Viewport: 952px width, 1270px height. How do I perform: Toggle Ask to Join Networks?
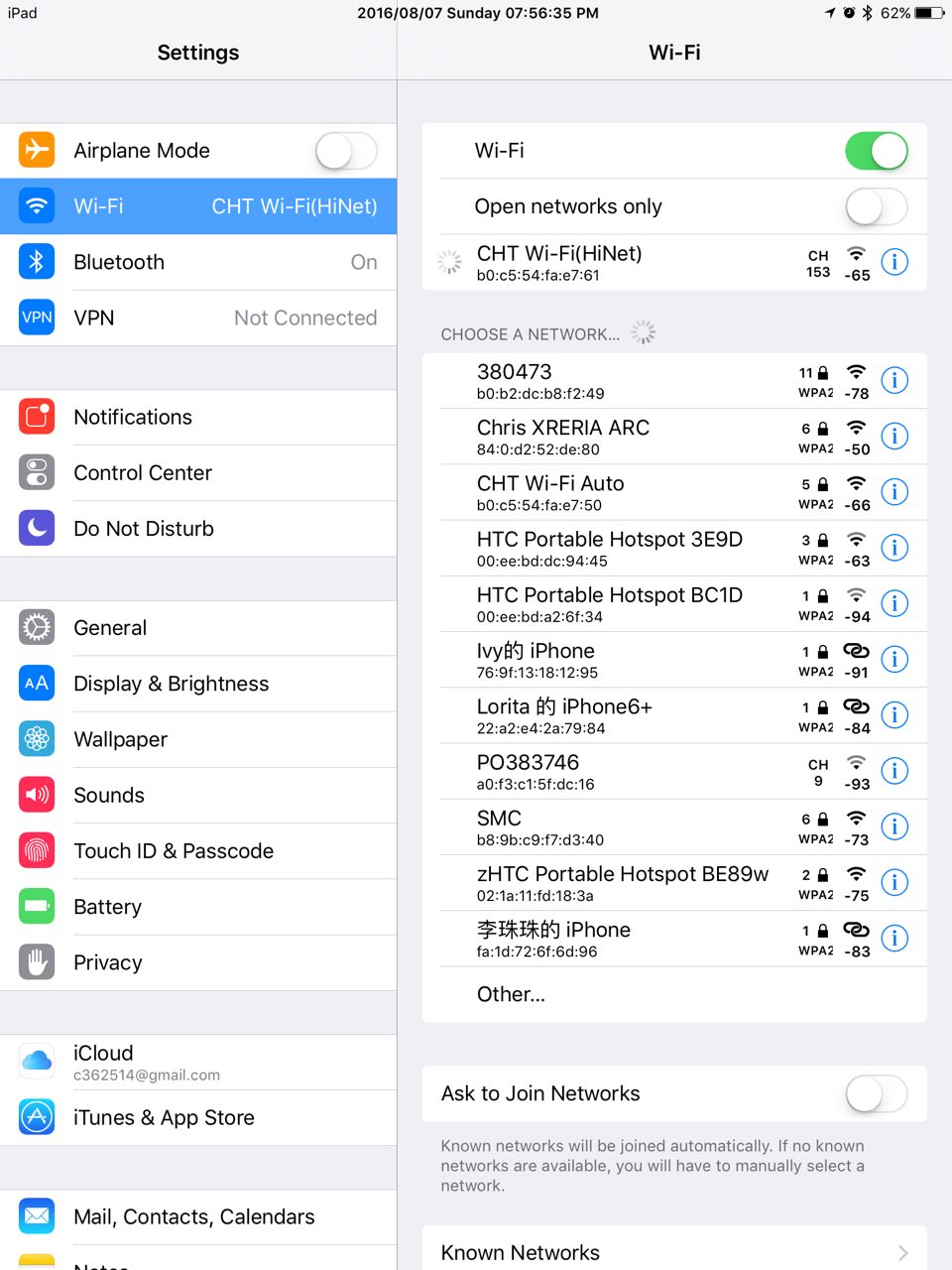876,1093
